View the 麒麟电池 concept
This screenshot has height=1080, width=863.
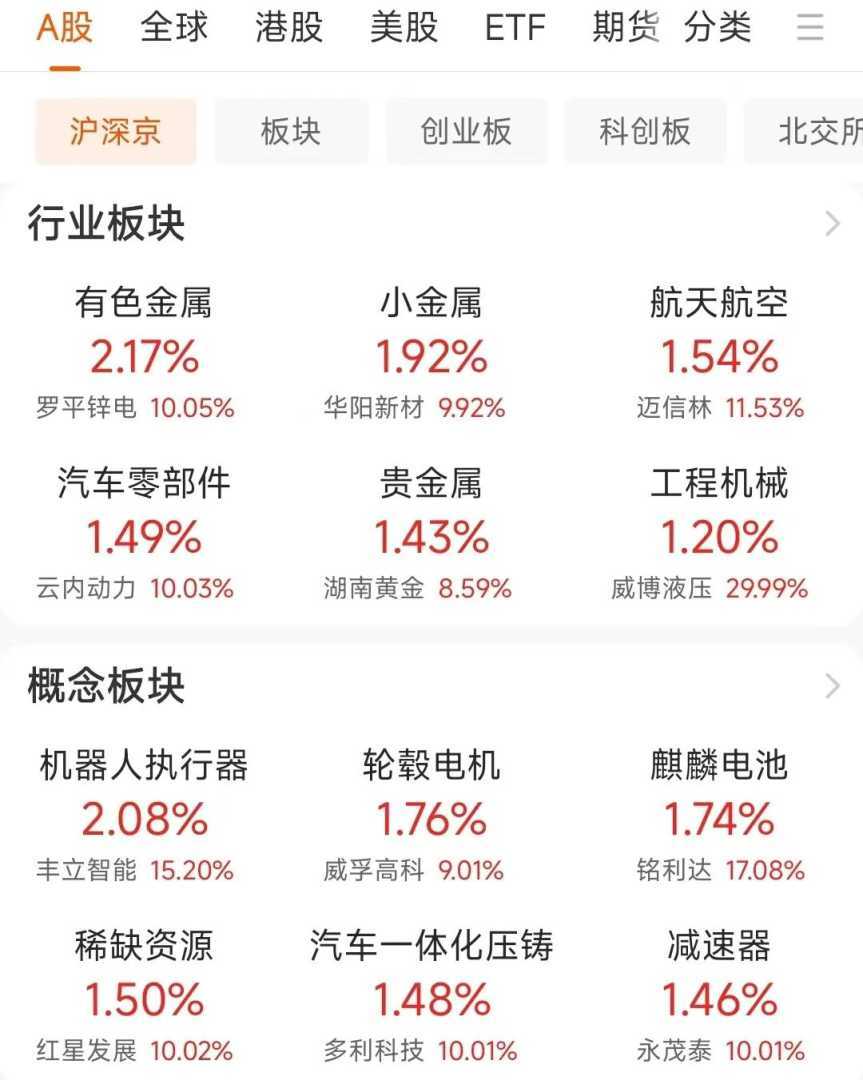coord(719,818)
